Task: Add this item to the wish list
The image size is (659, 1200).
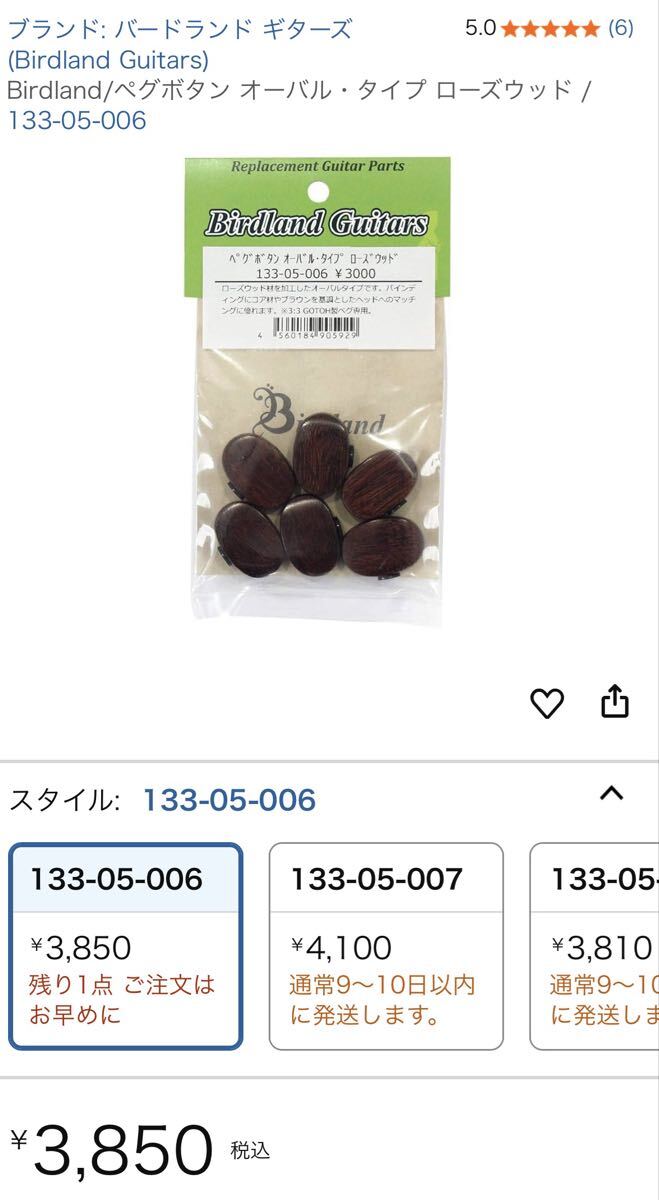Action: click(547, 704)
